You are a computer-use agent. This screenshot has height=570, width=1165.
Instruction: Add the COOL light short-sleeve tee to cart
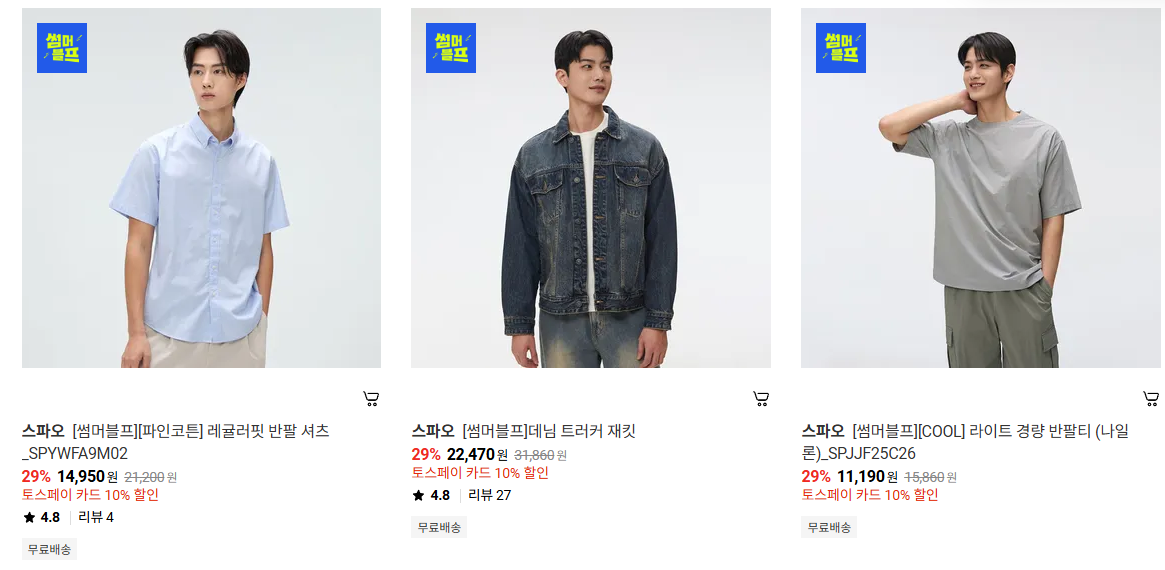1150,399
